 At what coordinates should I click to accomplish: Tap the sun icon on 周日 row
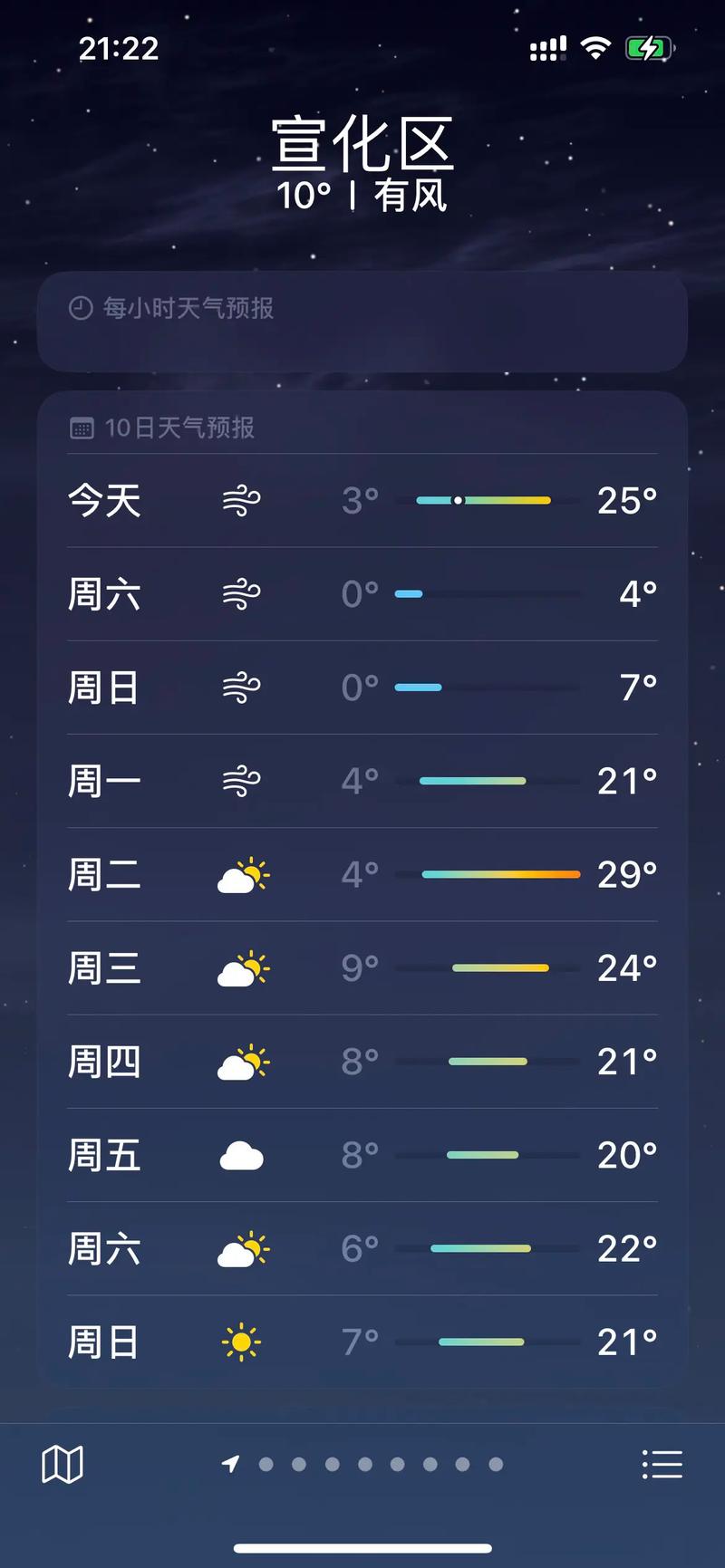point(240,1339)
